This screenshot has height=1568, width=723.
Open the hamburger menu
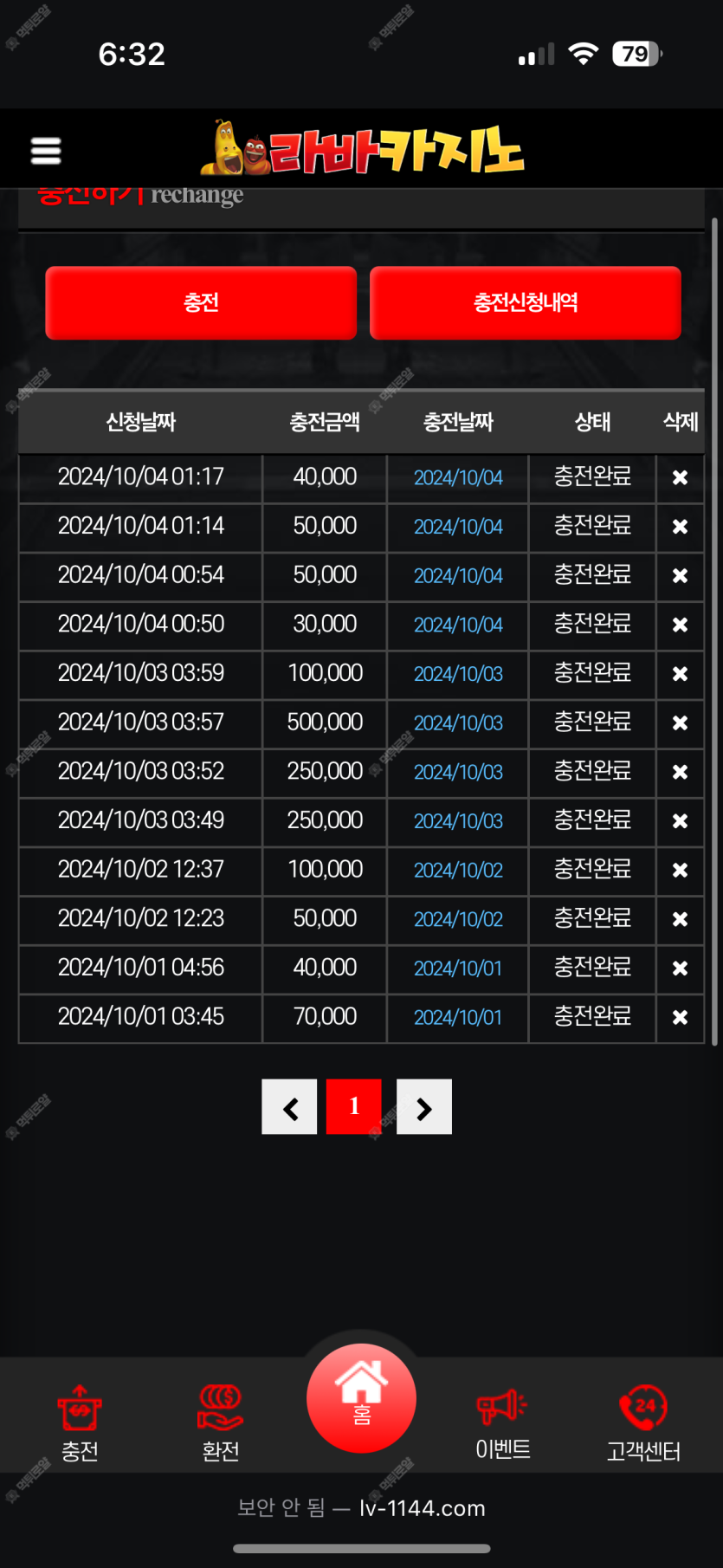click(x=46, y=151)
